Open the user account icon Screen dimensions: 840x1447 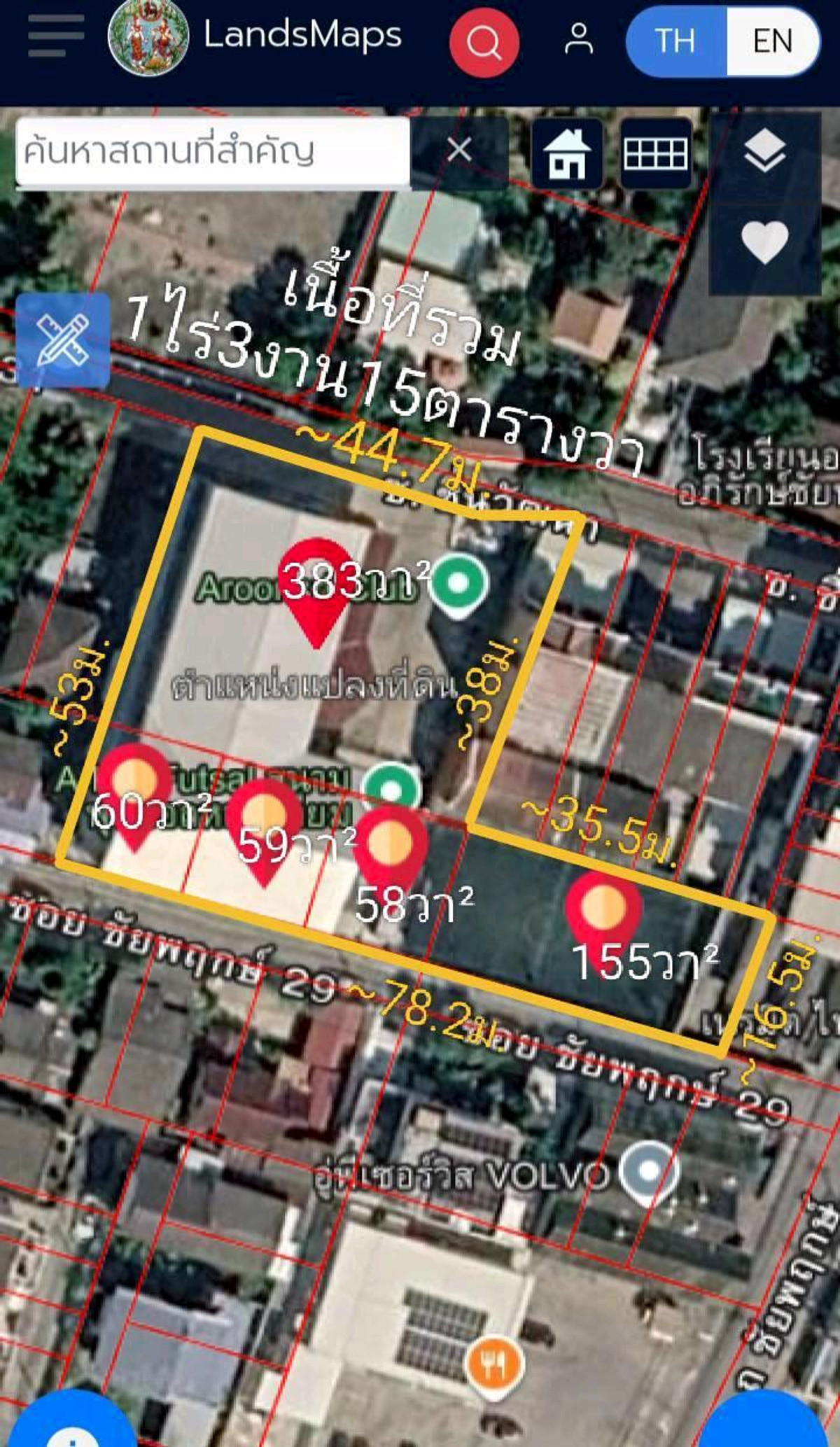tap(579, 39)
